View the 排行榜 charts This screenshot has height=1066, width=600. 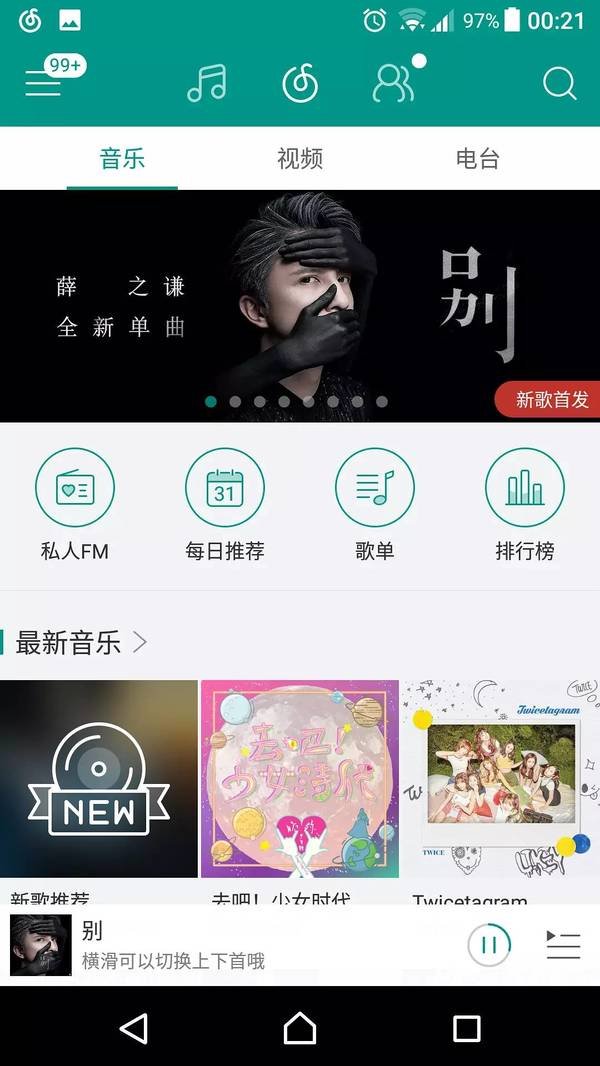[525, 505]
